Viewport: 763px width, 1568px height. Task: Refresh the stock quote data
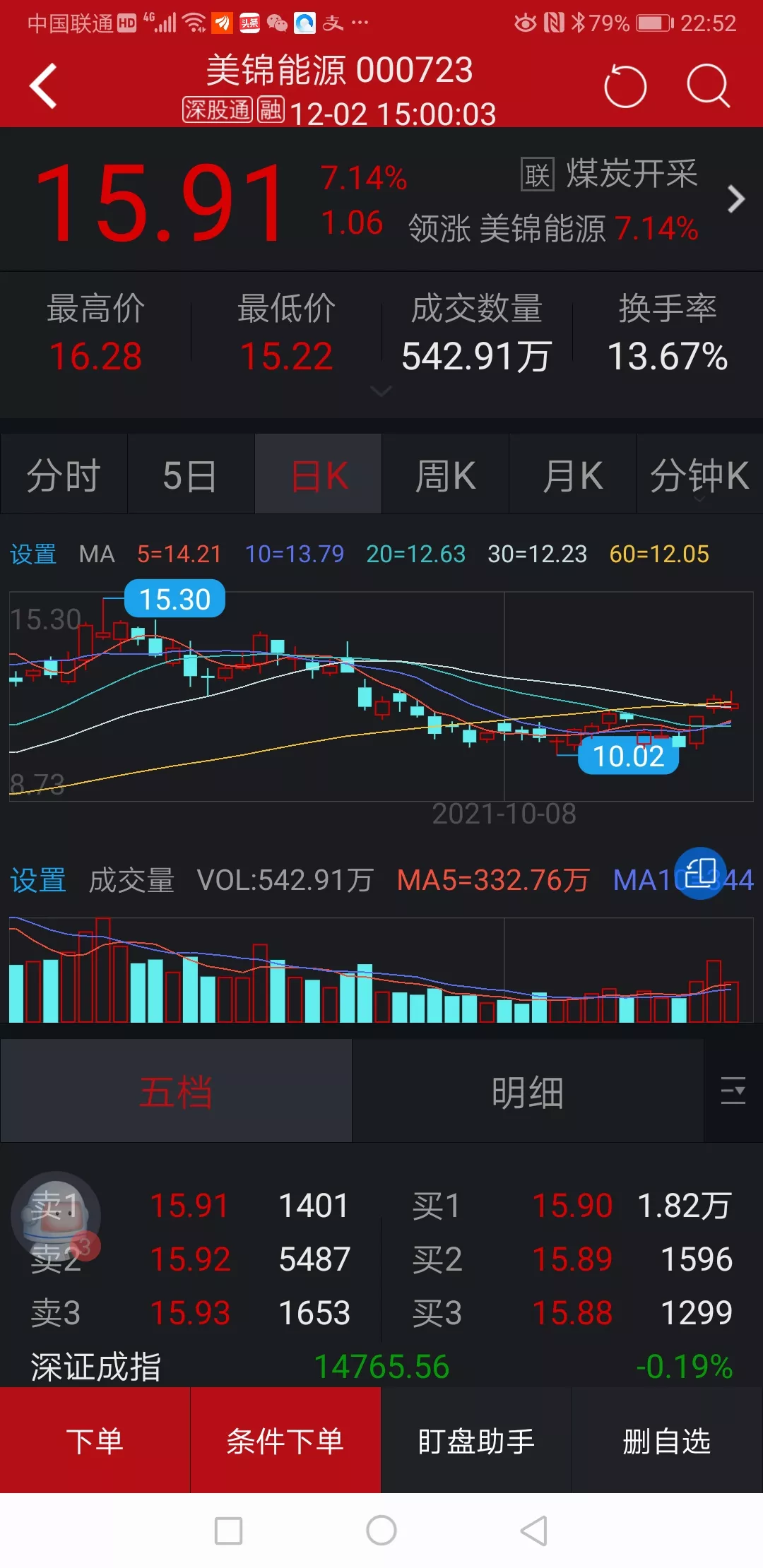[x=625, y=87]
